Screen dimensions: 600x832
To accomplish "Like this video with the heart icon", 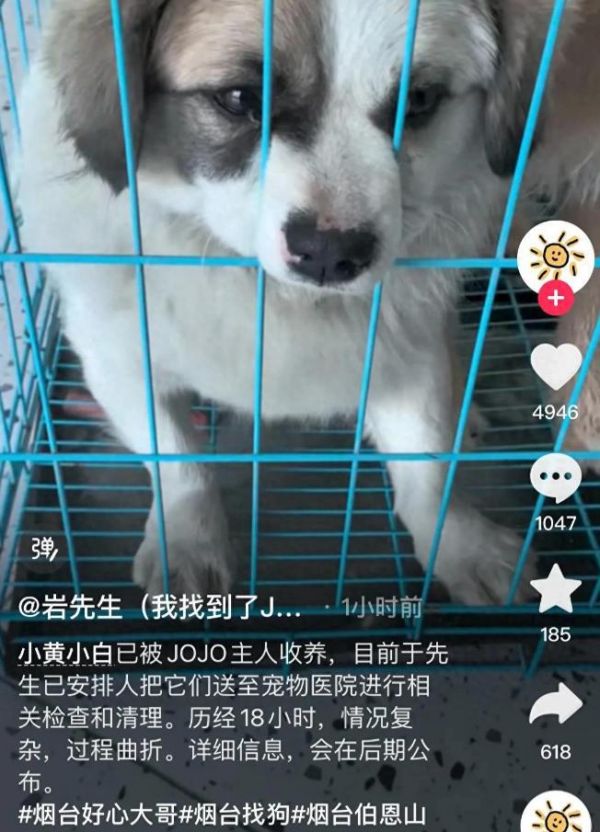I will (x=555, y=367).
